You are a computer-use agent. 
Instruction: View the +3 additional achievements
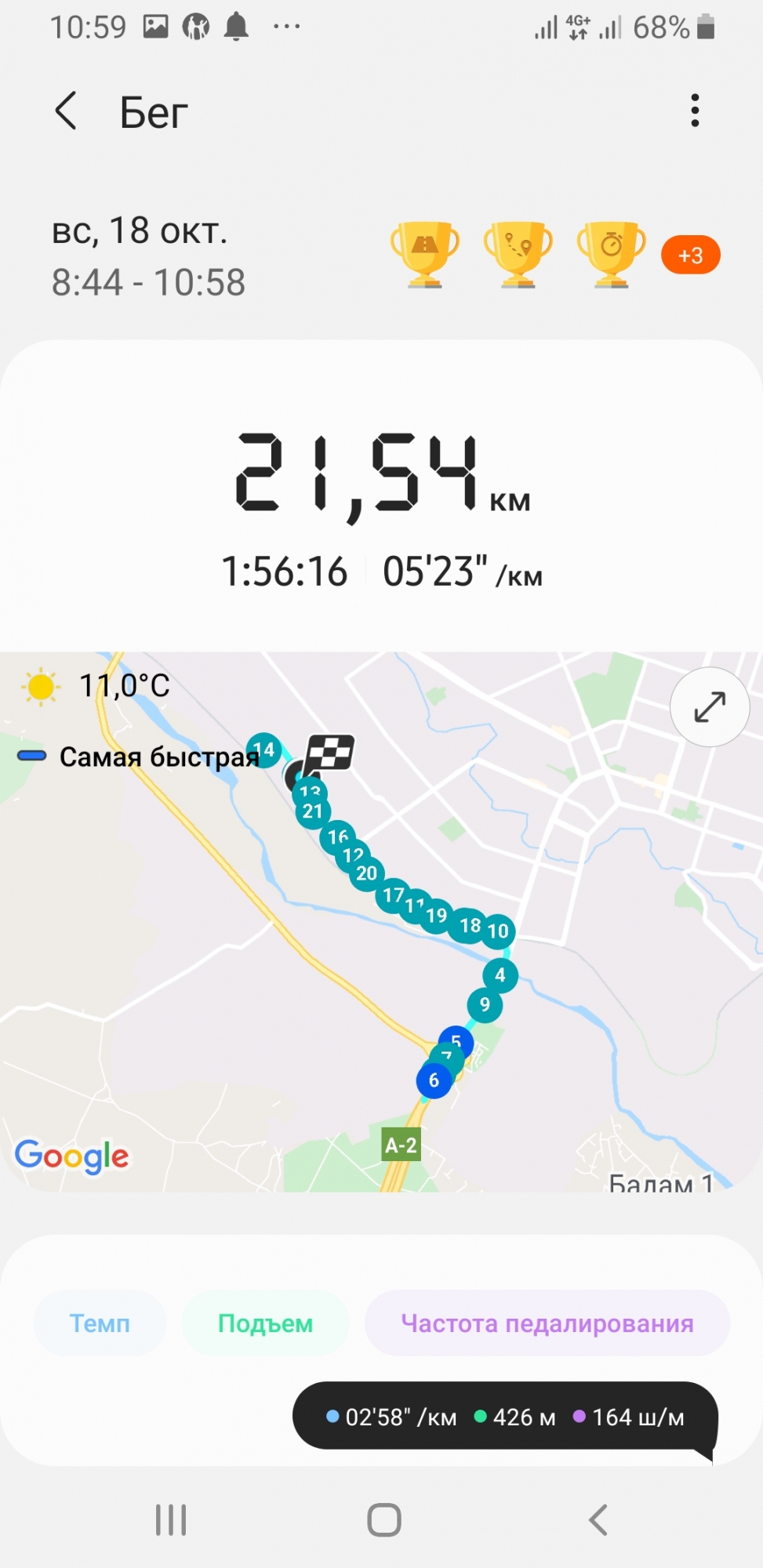(690, 256)
